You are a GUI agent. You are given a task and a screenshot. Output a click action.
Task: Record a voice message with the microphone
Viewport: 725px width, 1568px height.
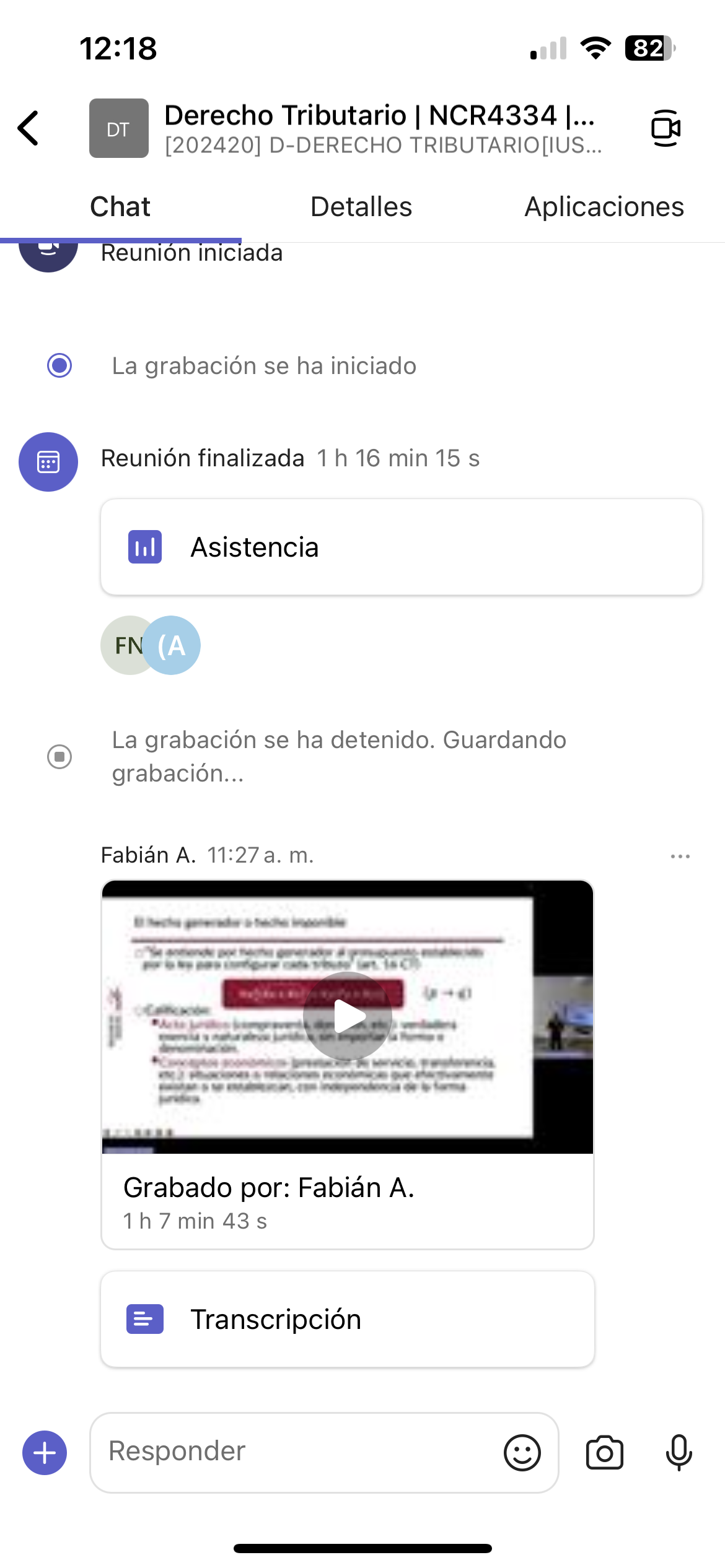[x=679, y=1453]
